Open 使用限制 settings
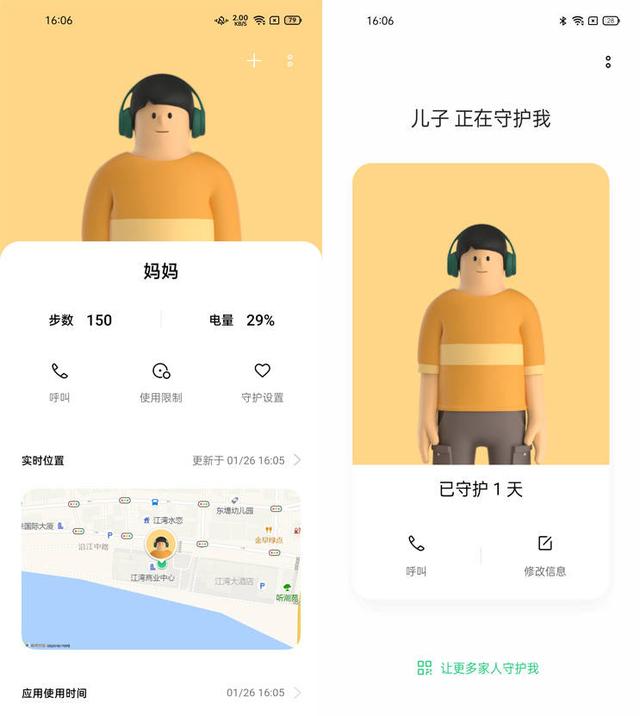The width and height of the screenshot is (640, 716). 161,381
